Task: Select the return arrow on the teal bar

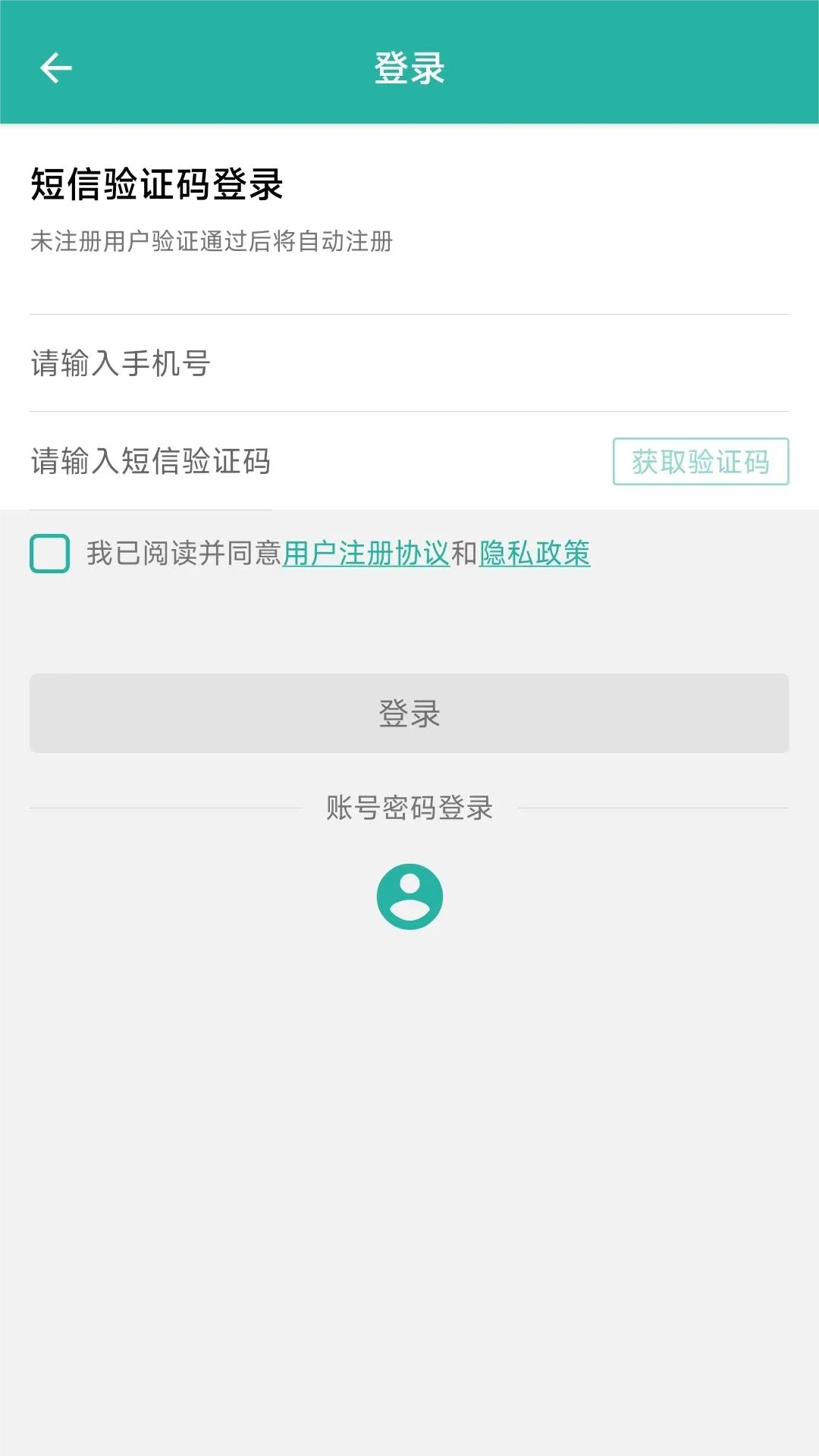Action: pyautogui.click(x=55, y=67)
